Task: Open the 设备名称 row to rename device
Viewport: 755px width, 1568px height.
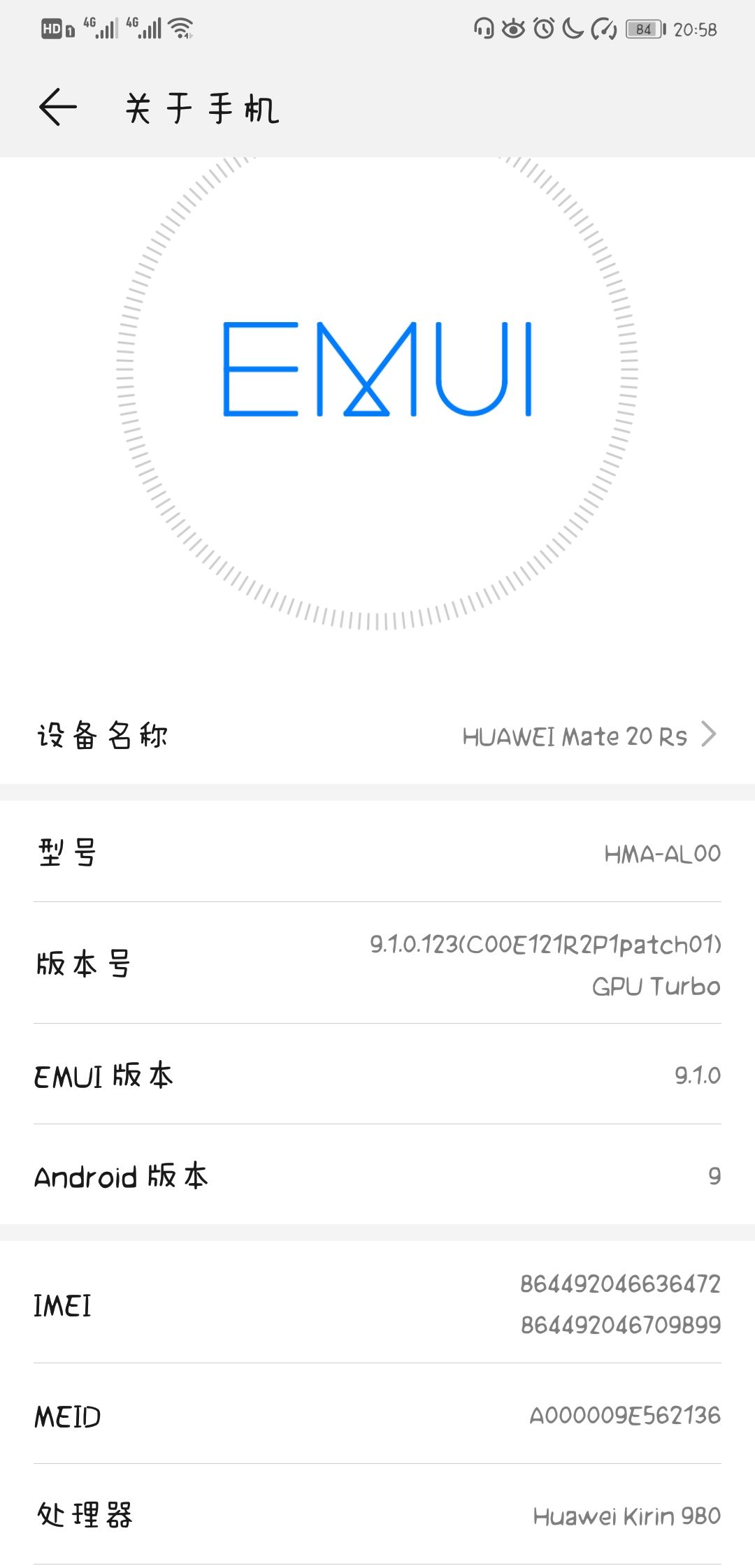Action: (377, 736)
